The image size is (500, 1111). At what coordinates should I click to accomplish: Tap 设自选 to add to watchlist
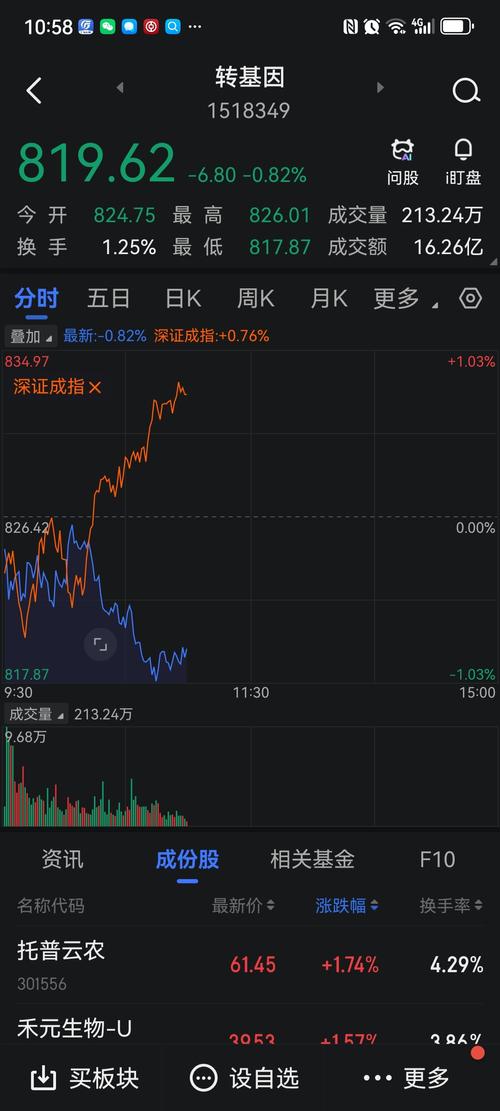[244, 1078]
